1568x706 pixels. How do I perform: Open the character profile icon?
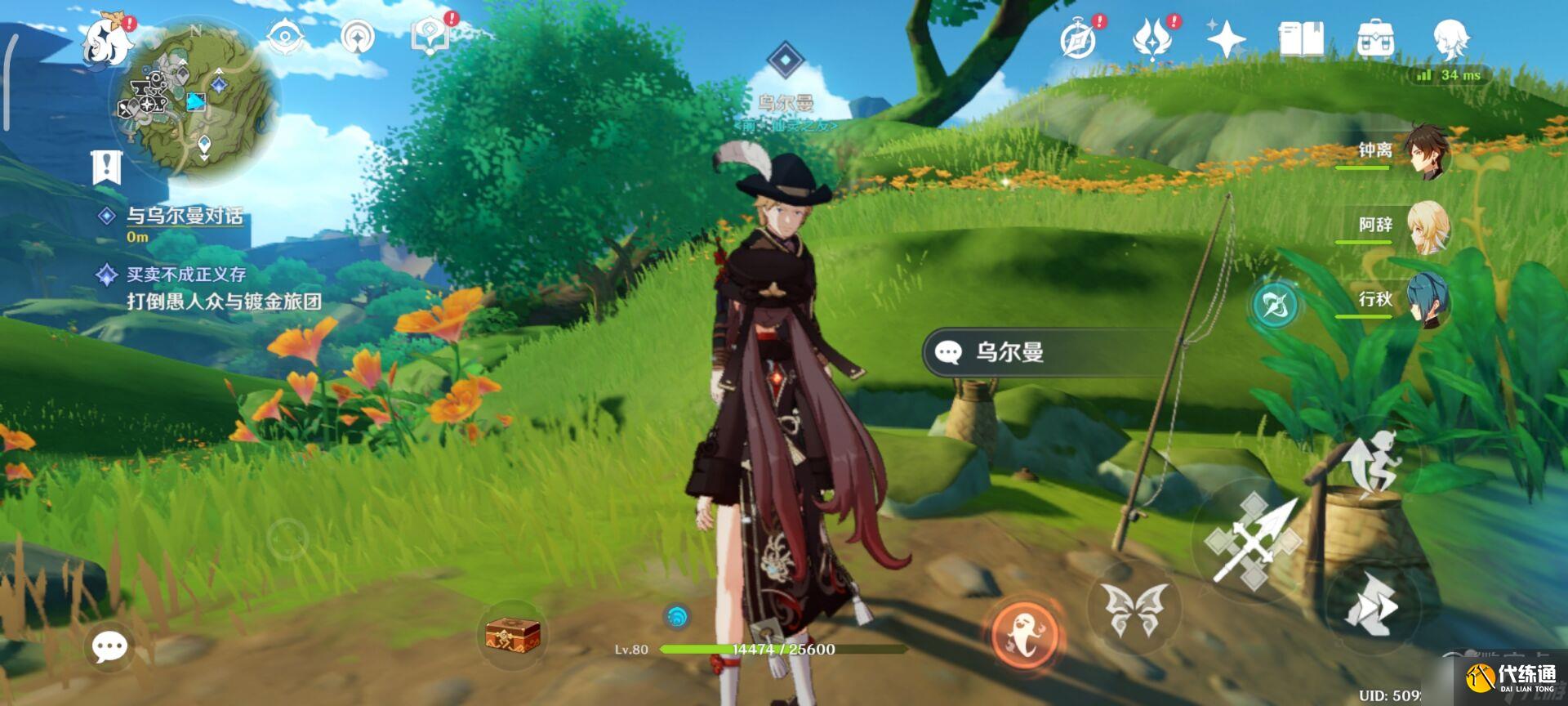coord(1450,38)
